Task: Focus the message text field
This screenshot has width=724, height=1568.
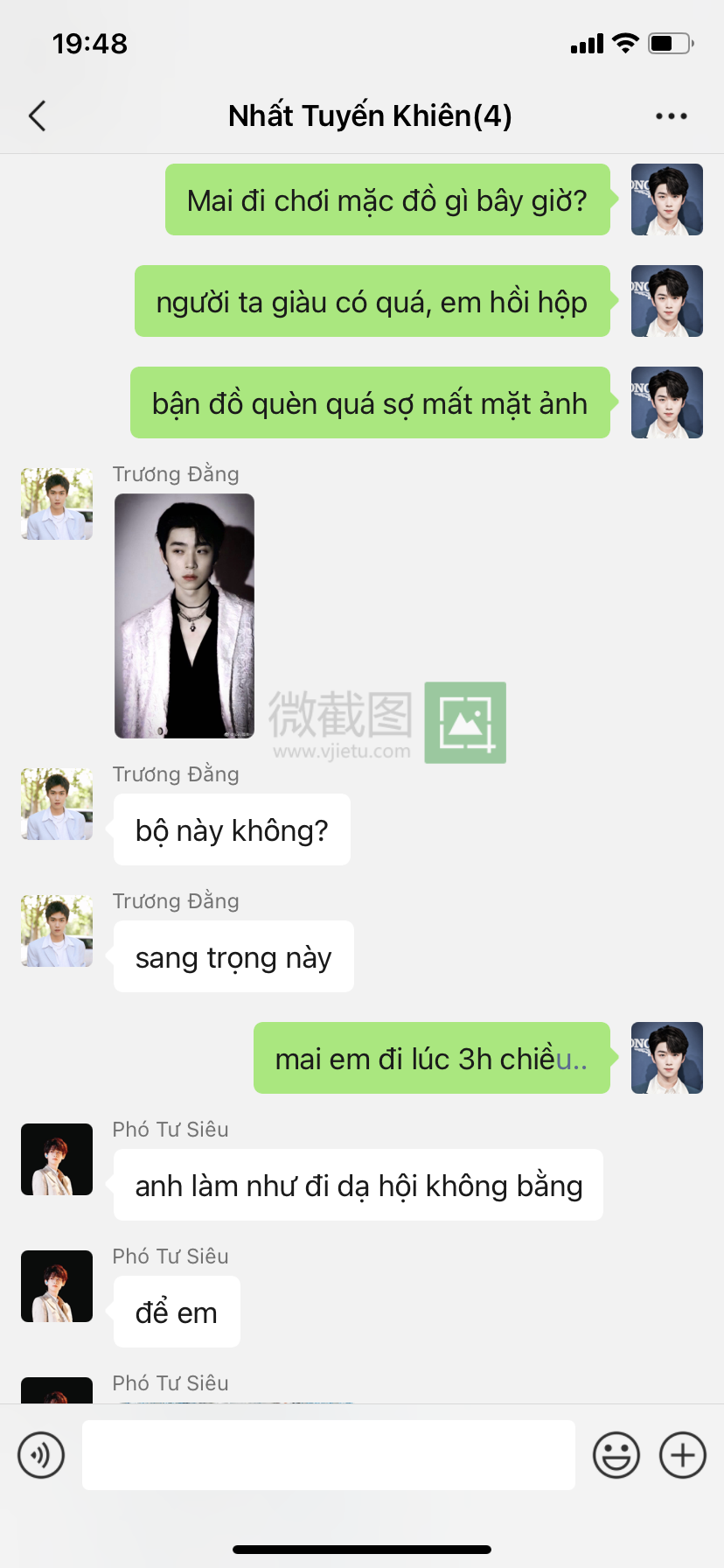Action: click(x=329, y=1455)
